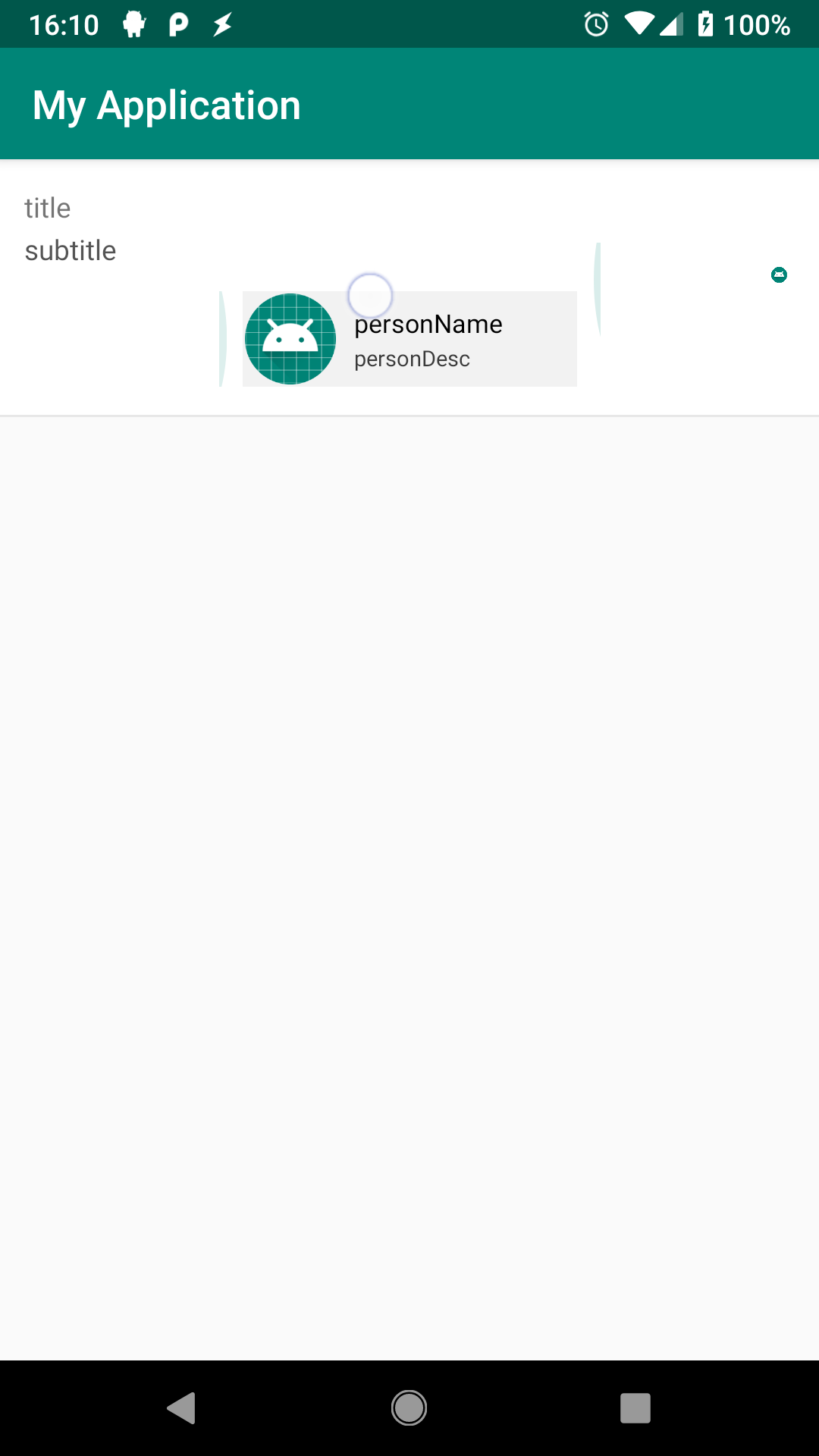Go back using the navigation bar
This screenshot has height=1456, width=819.
(182, 1408)
